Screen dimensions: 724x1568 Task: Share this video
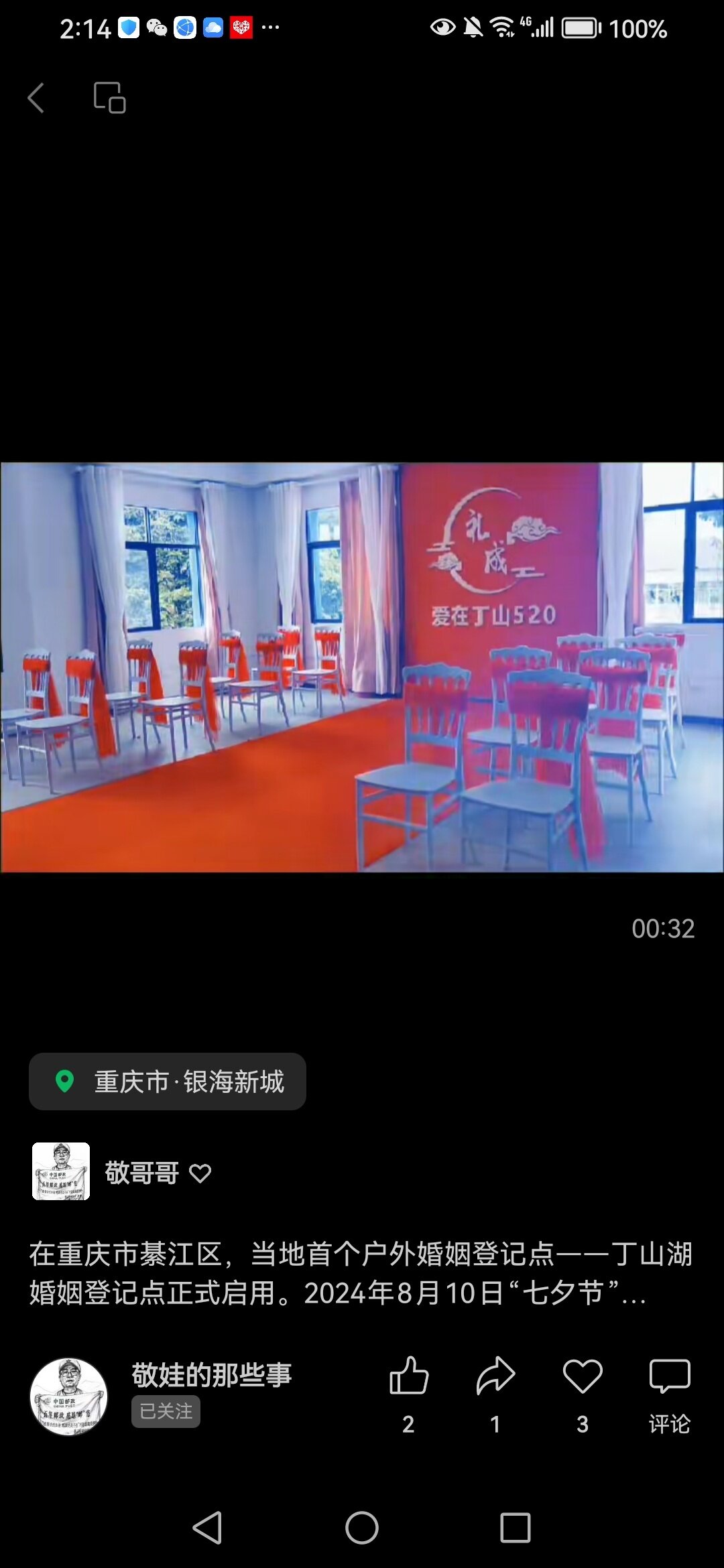coord(495,1376)
